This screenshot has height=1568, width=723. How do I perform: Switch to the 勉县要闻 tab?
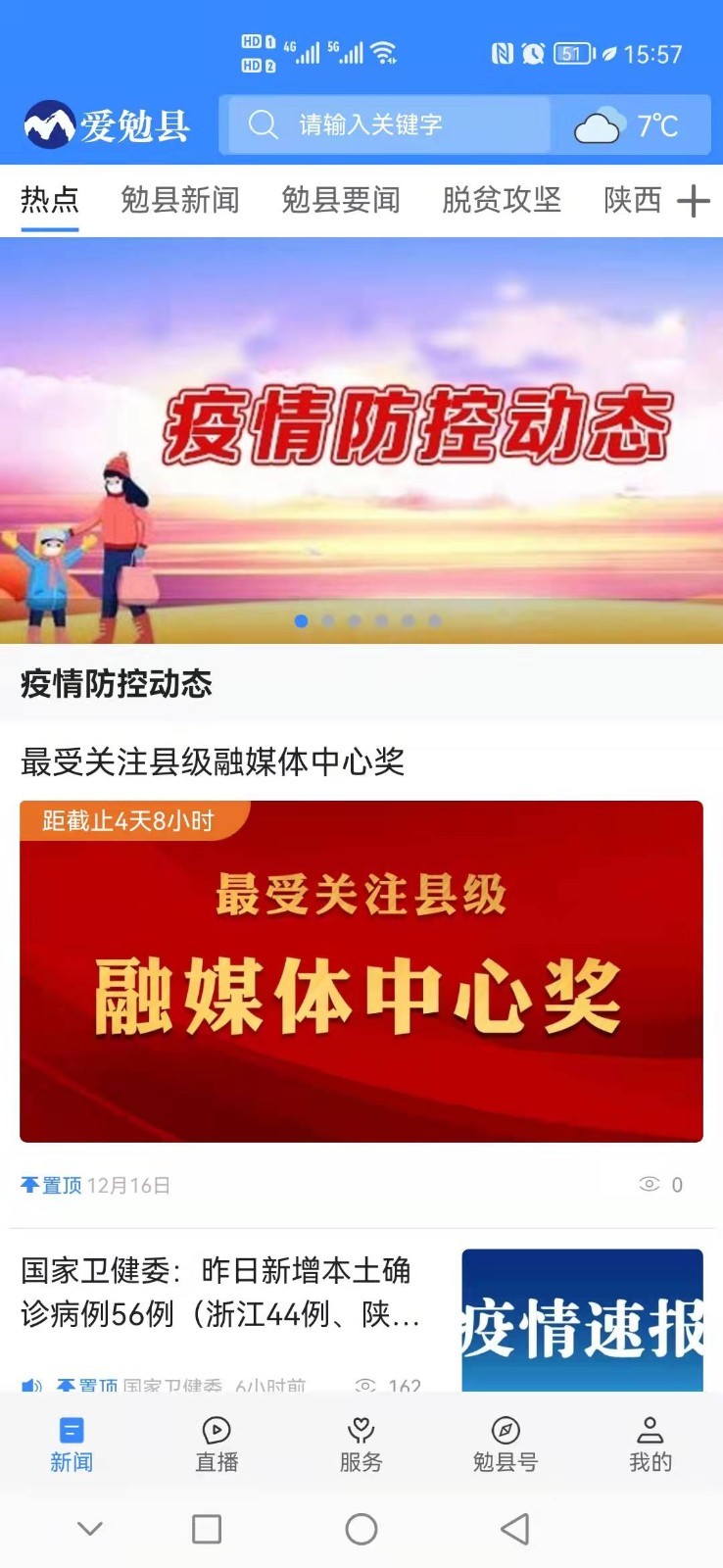tap(341, 200)
